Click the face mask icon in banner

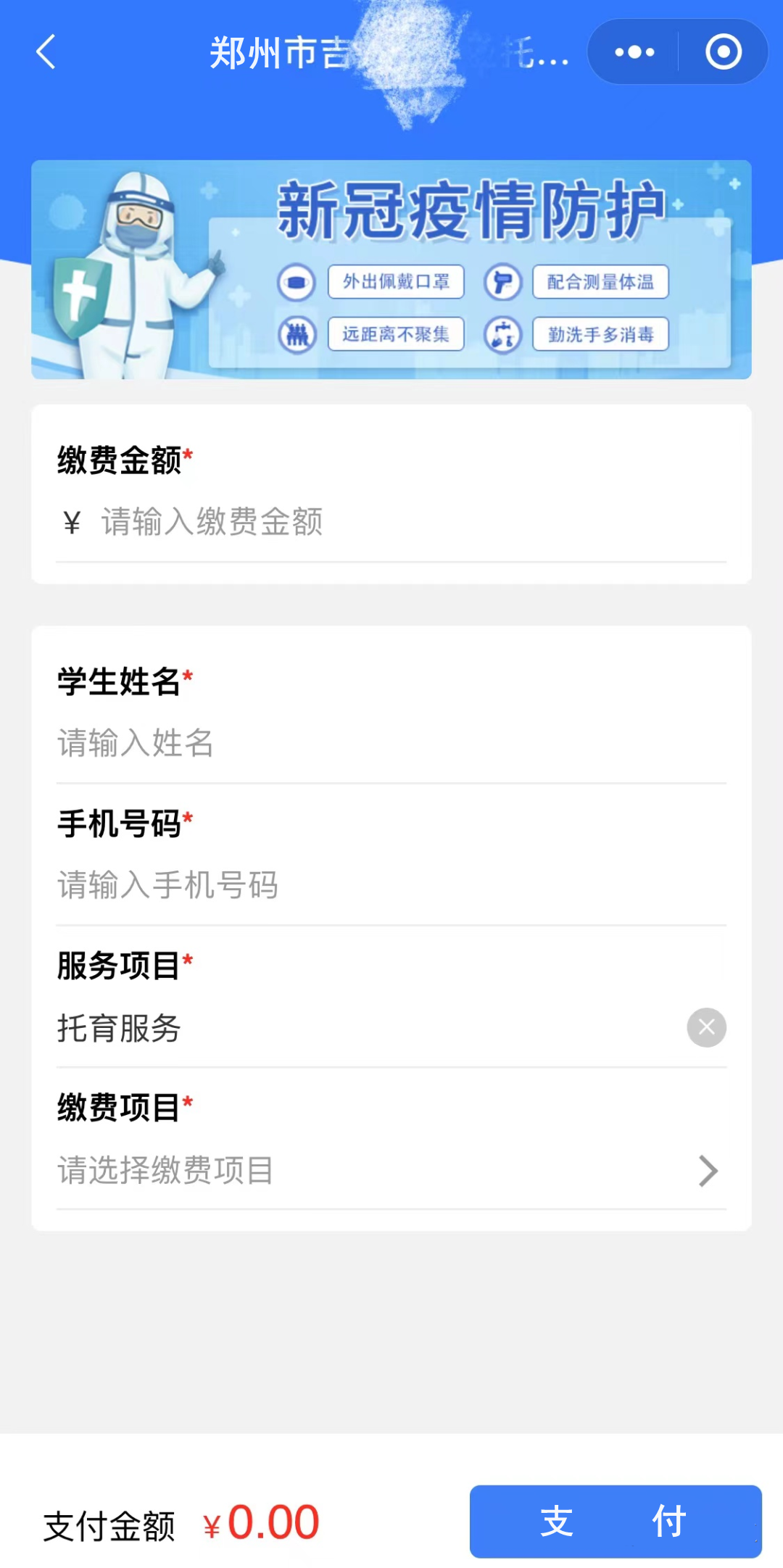click(297, 283)
